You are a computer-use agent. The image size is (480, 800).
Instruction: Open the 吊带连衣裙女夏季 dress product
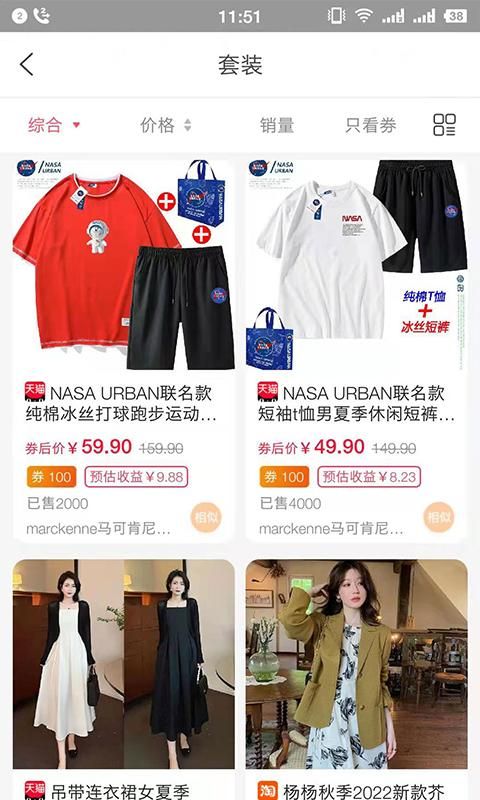tap(123, 680)
